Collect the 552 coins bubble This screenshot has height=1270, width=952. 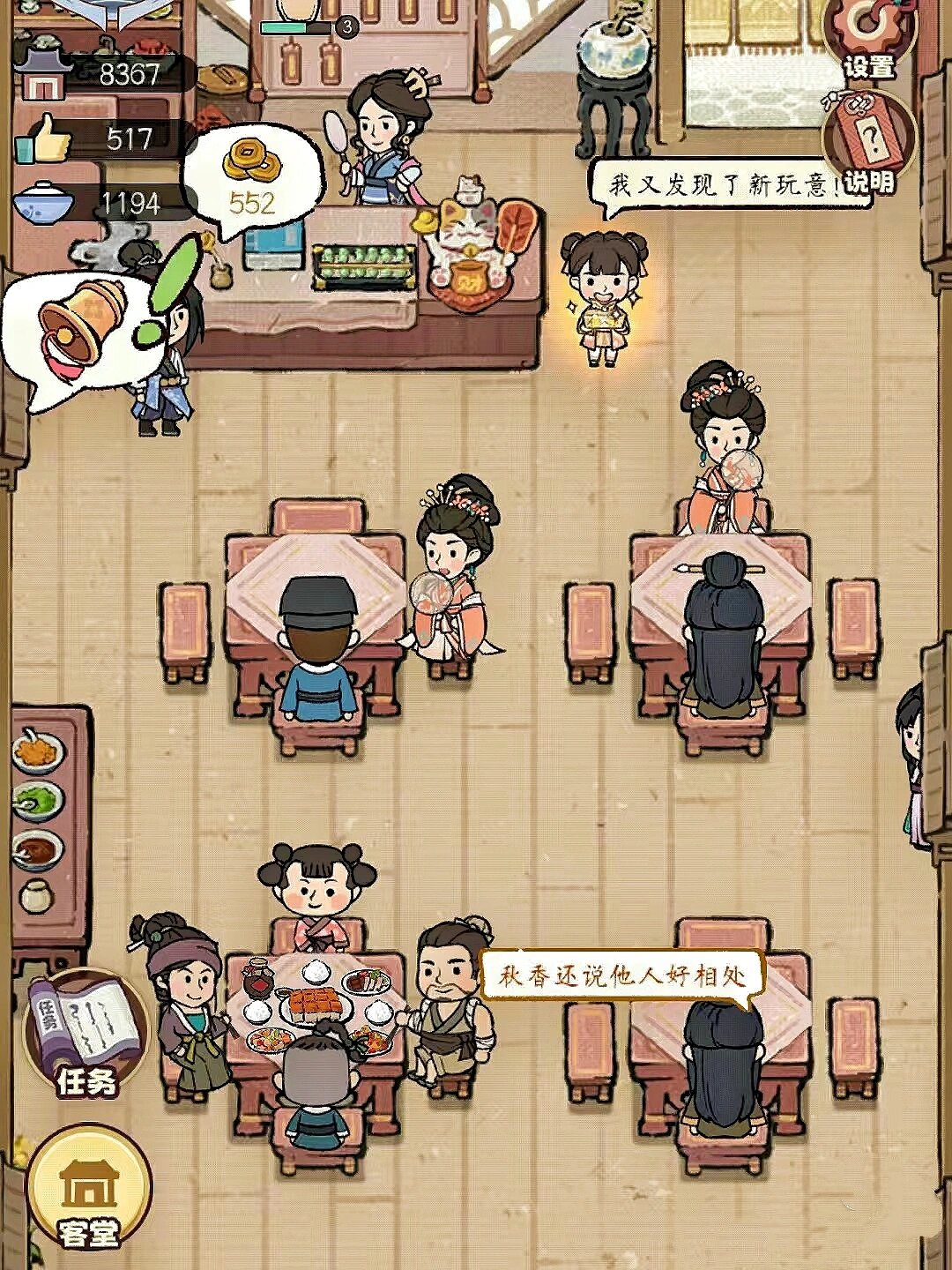pyautogui.click(x=253, y=181)
